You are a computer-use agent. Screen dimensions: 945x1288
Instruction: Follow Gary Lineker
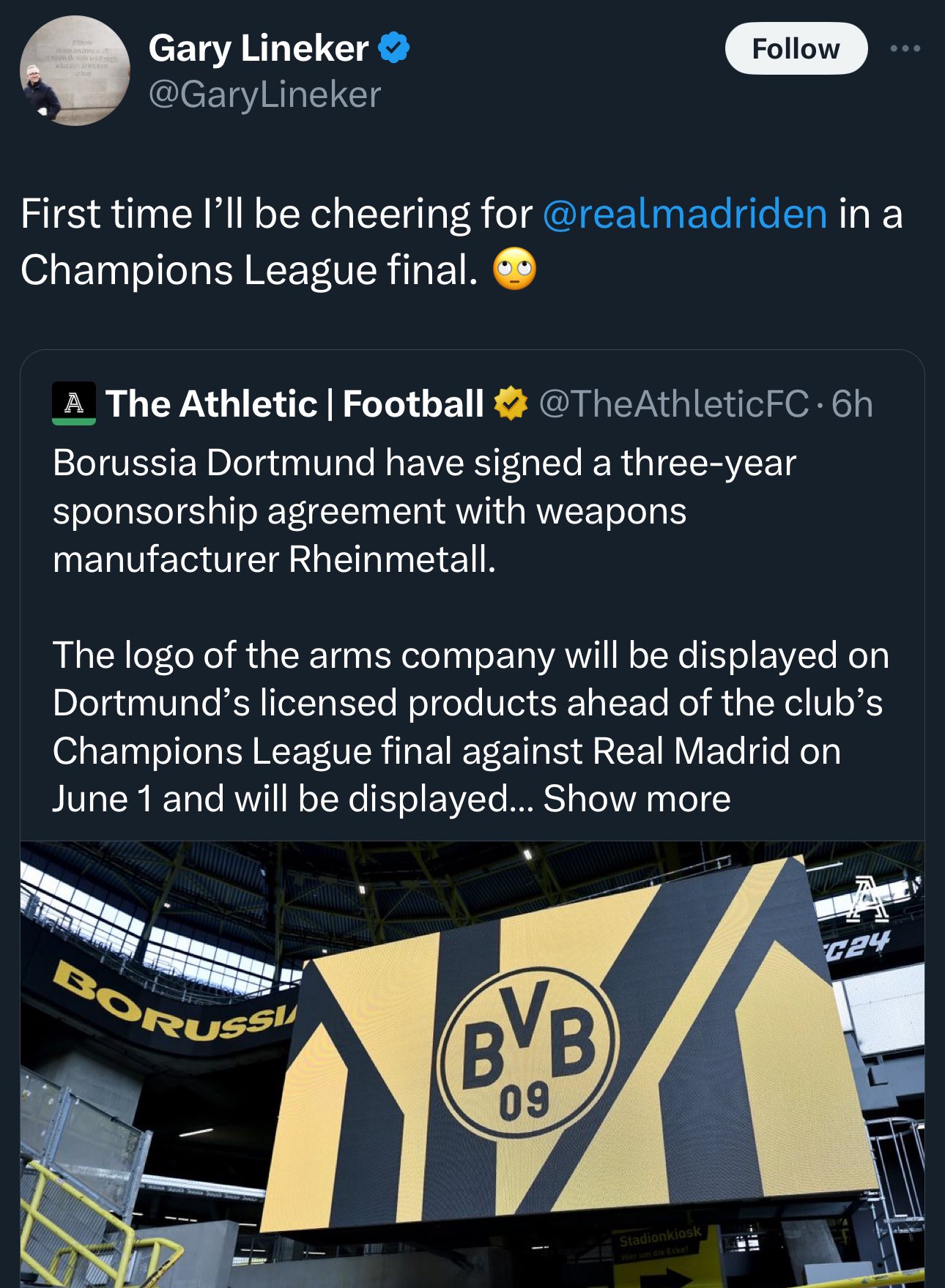(796, 49)
